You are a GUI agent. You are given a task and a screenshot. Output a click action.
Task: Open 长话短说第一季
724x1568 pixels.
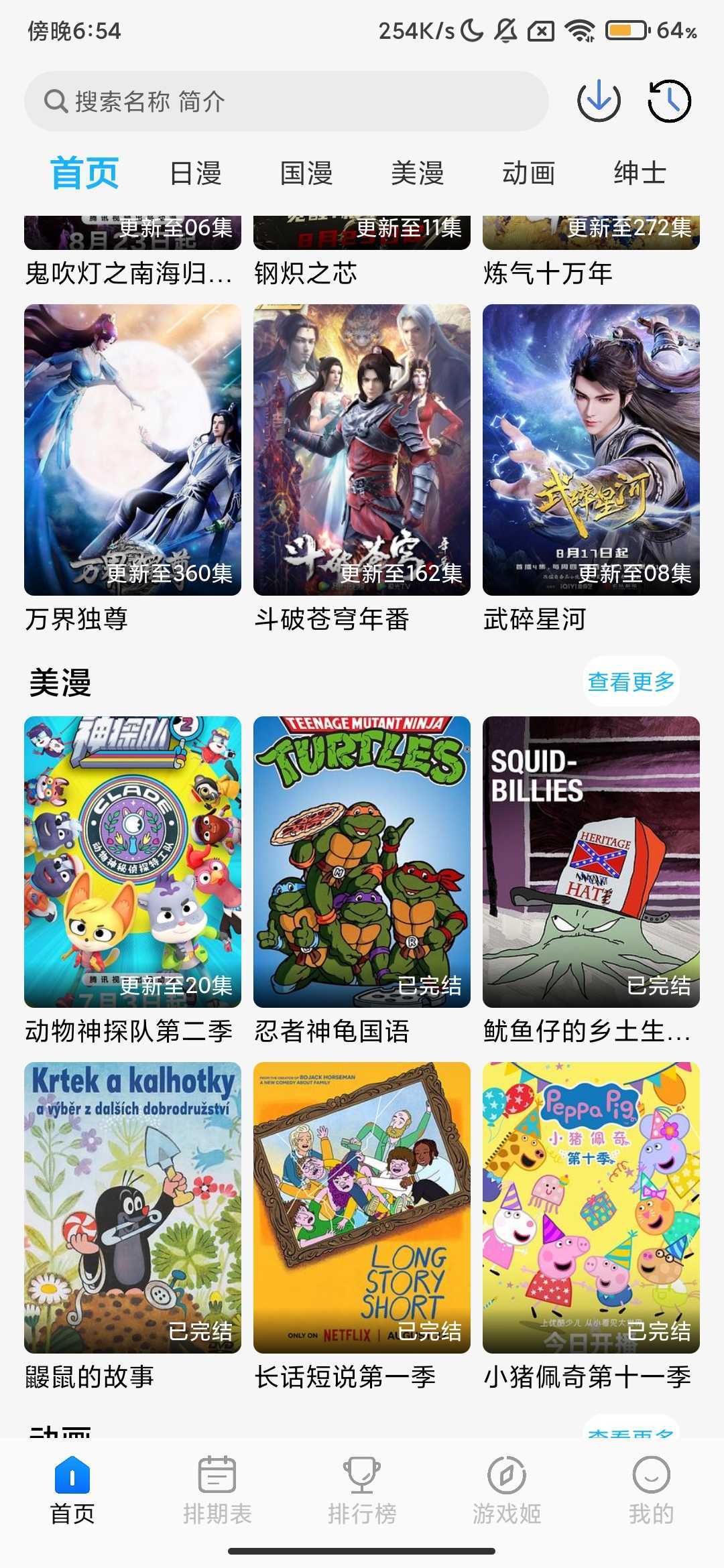(x=362, y=1207)
